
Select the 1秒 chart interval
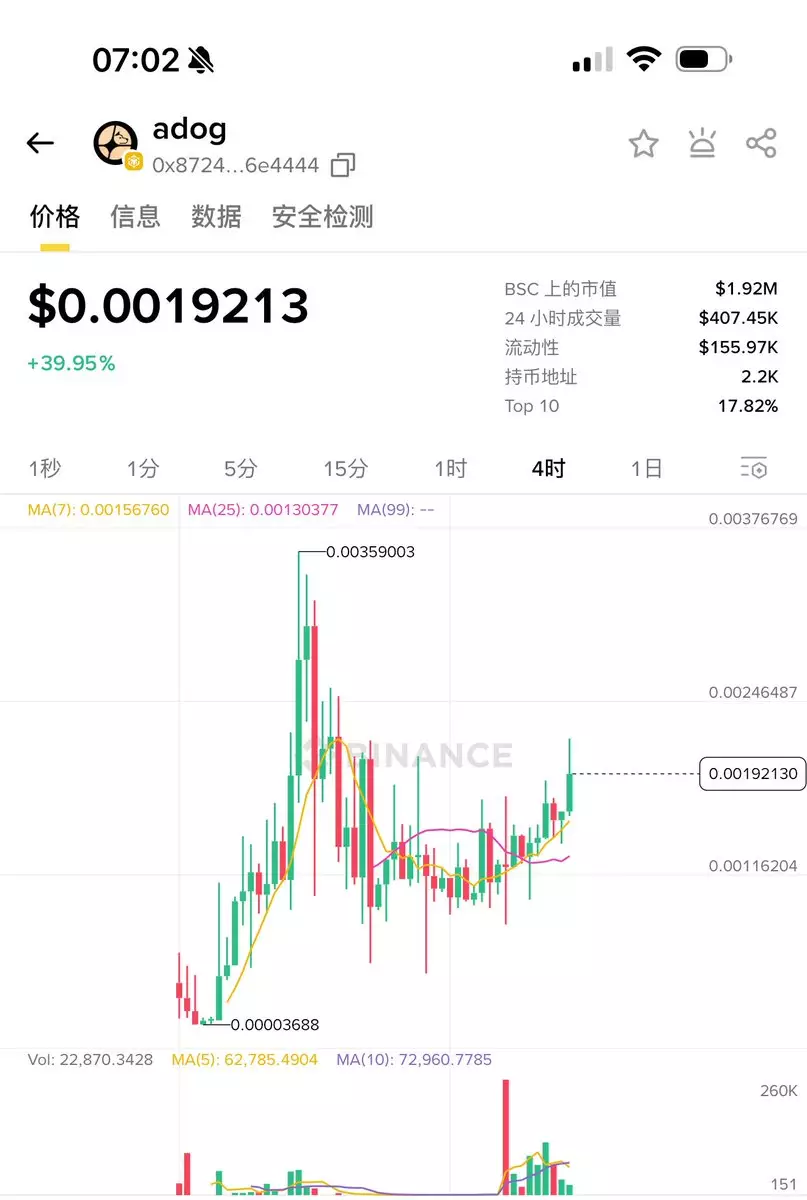[45, 468]
